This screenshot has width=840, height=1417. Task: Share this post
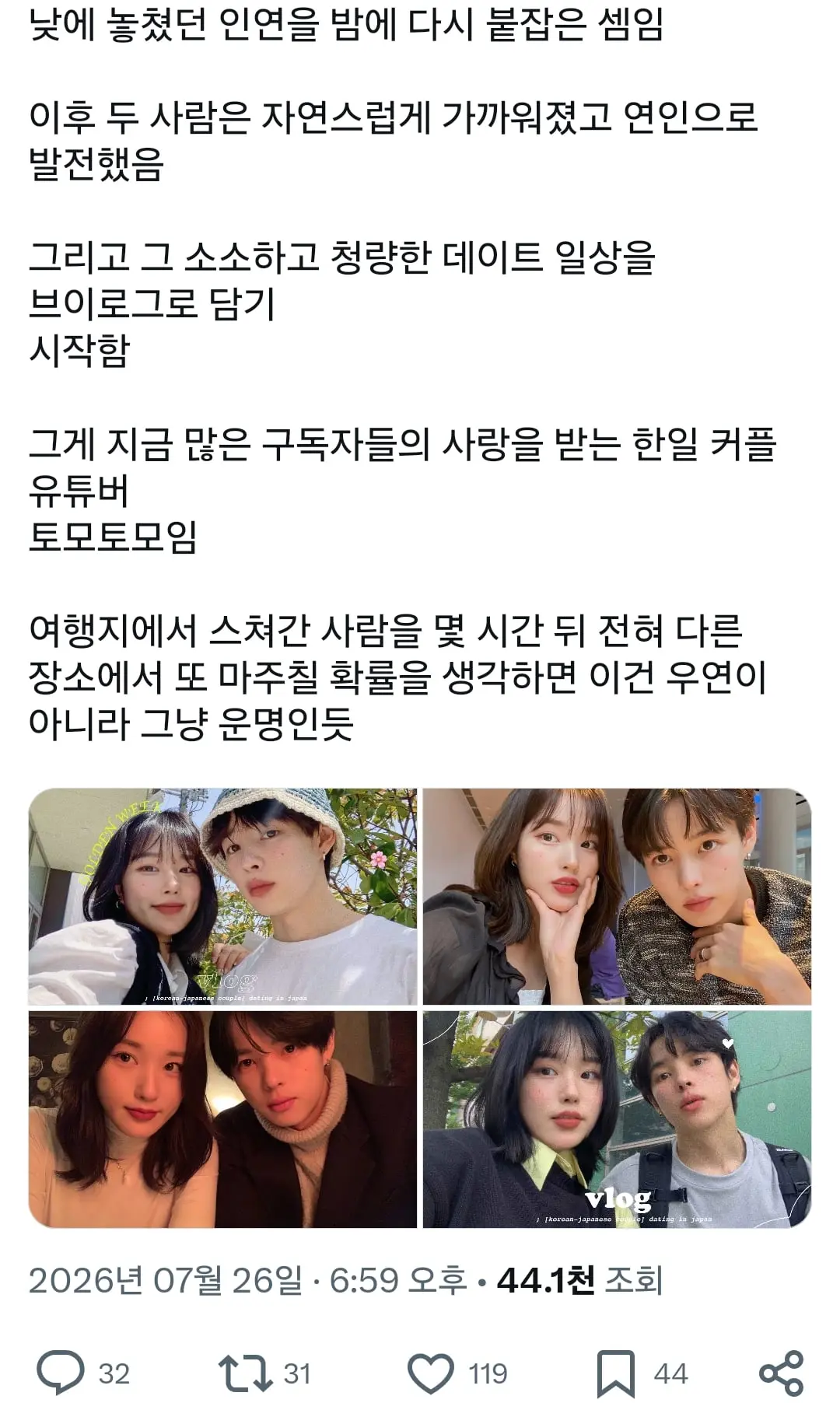click(x=781, y=1373)
